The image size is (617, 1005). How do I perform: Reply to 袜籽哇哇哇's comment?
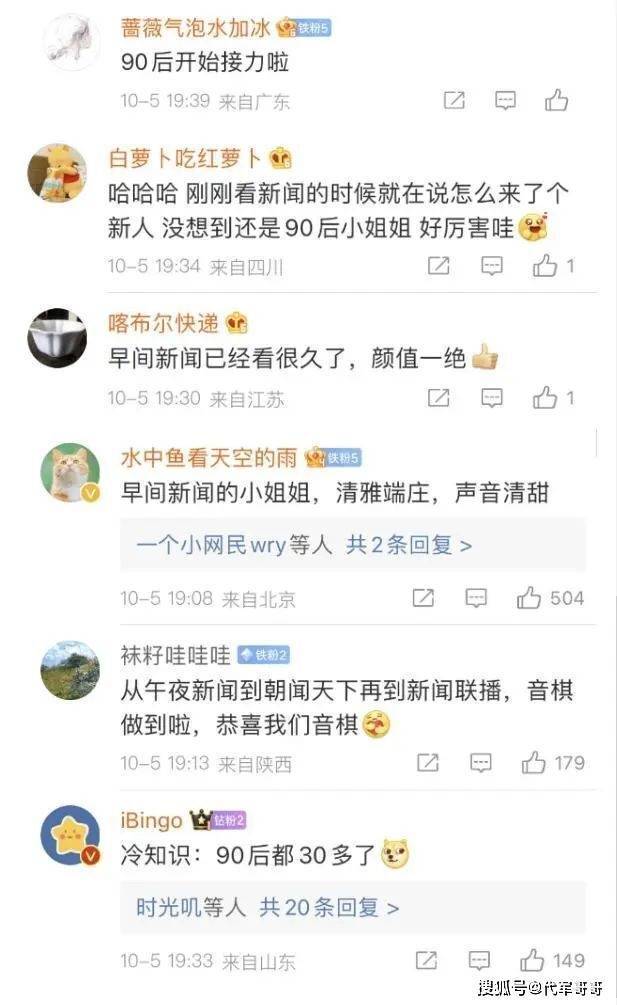coord(480,763)
